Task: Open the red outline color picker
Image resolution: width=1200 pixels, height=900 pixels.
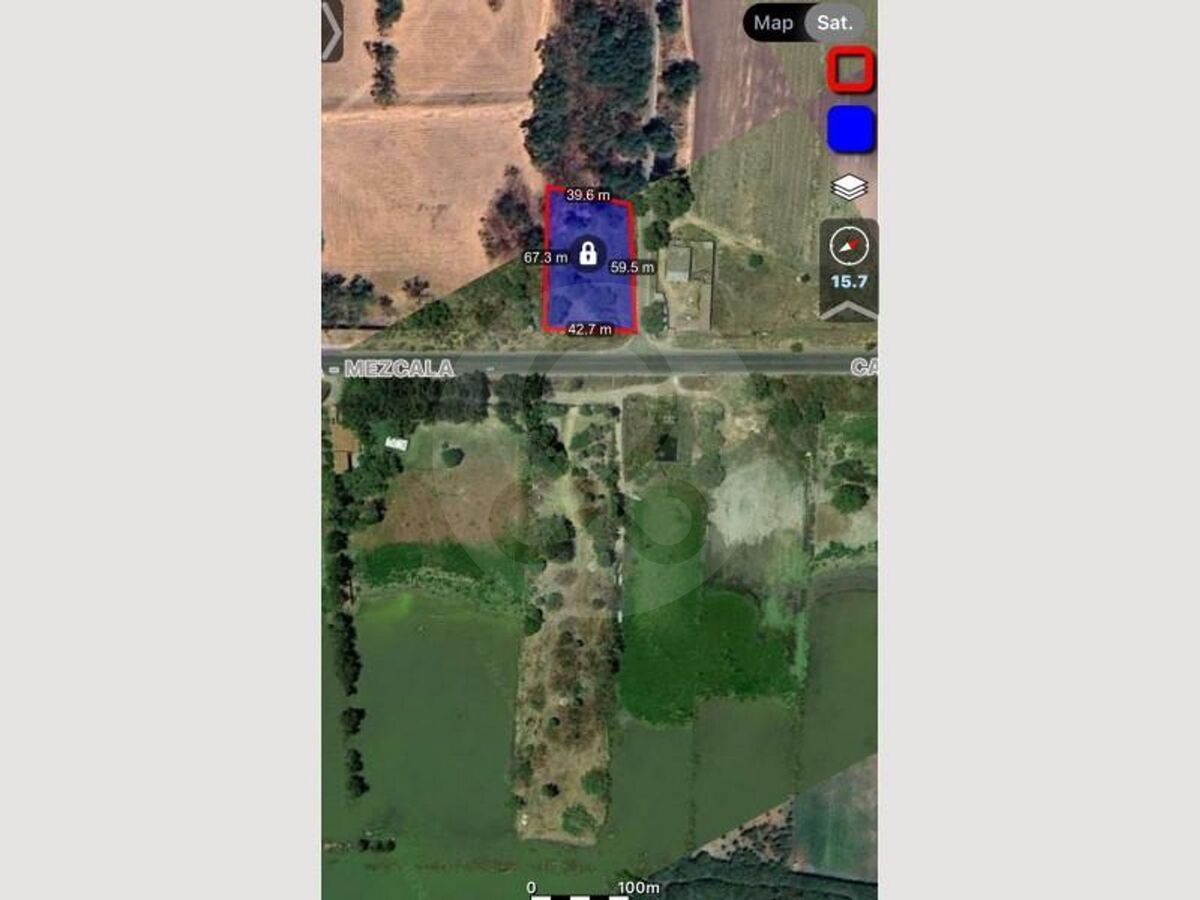Action: (x=851, y=70)
